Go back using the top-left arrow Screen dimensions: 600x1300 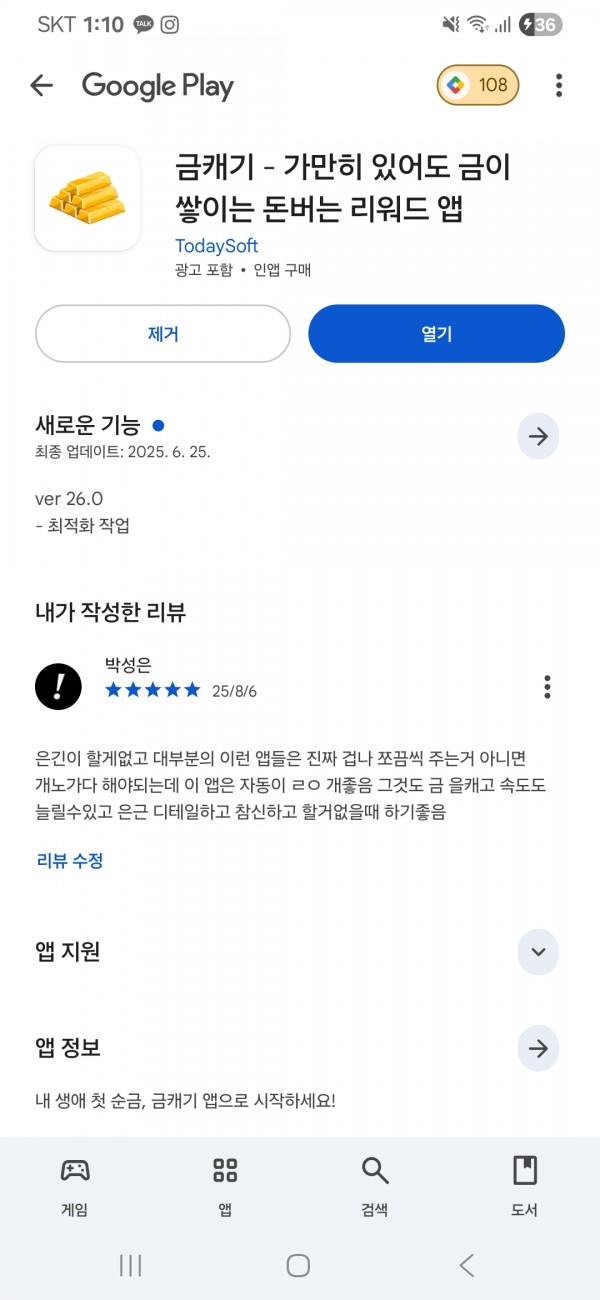[41, 86]
